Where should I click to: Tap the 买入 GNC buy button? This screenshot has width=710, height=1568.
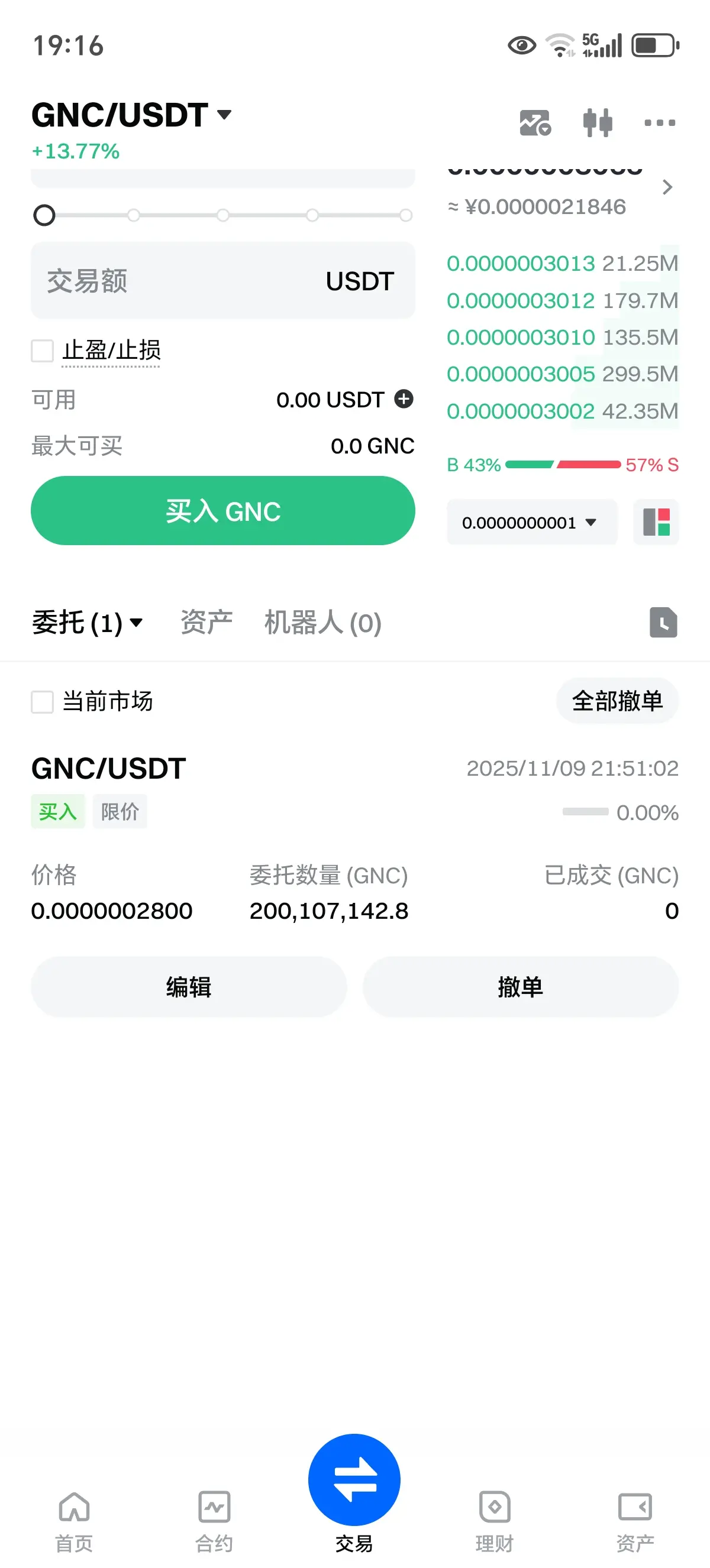click(x=223, y=511)
